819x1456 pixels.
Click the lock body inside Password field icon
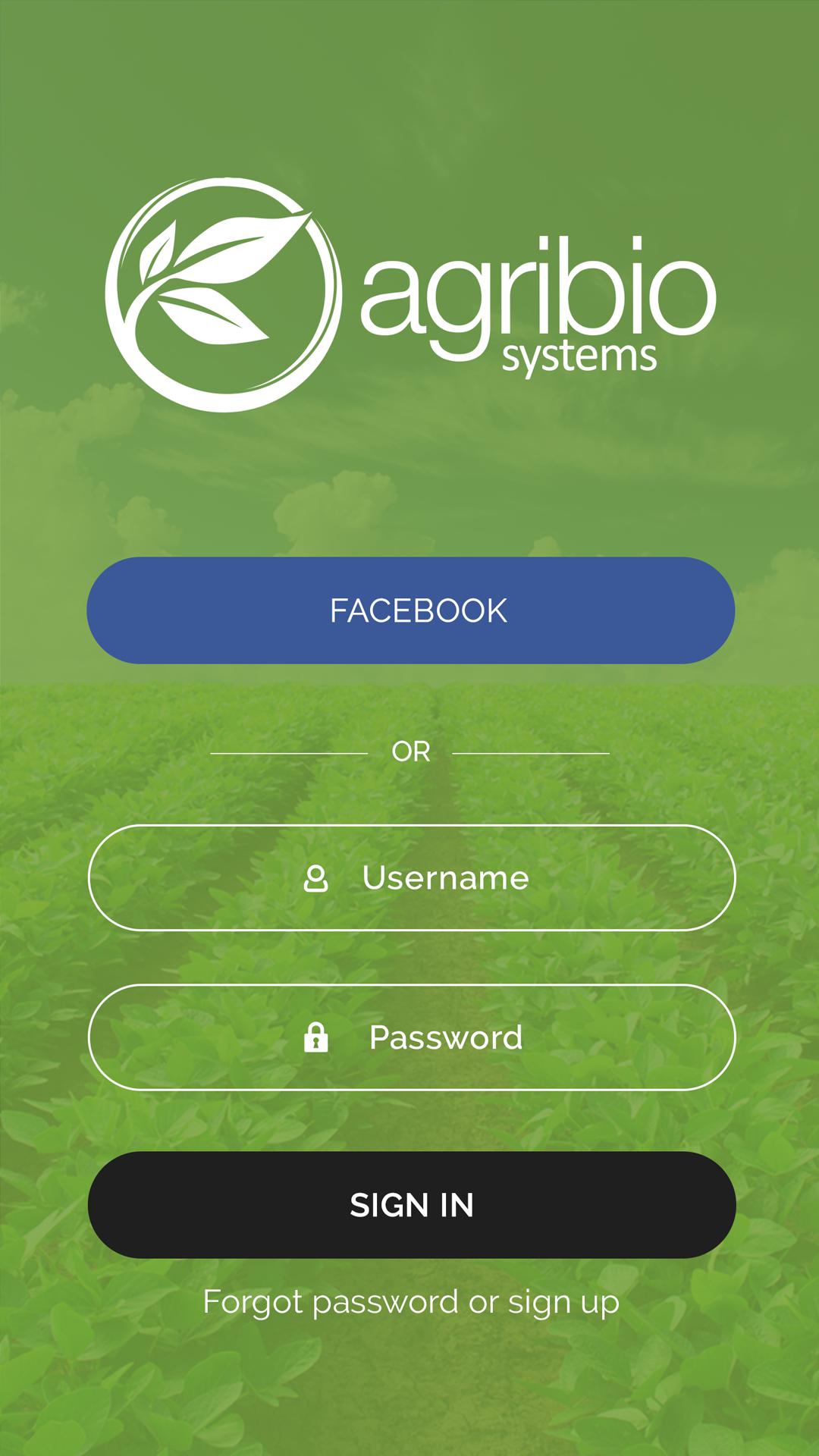(x=318, y=1045)
